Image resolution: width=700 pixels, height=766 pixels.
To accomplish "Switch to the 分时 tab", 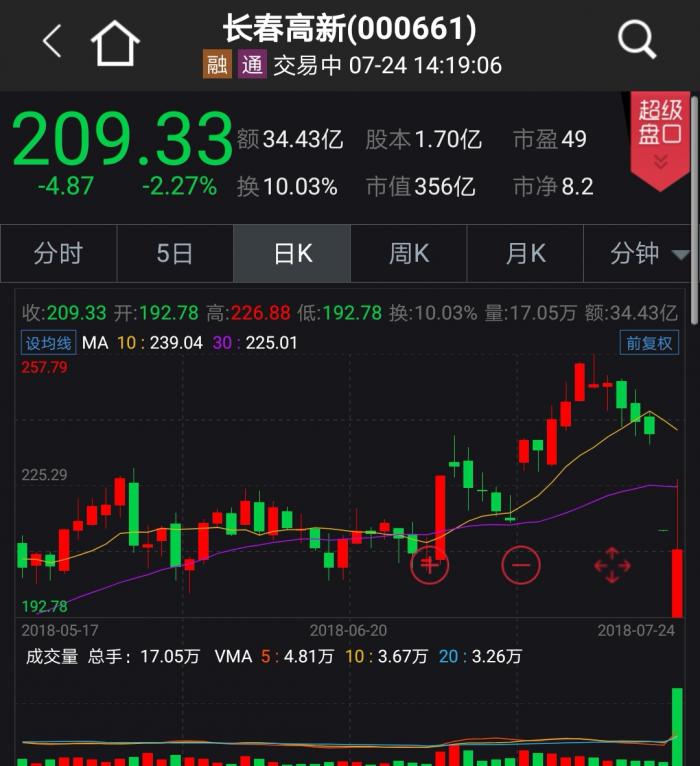I will [58, 254].
